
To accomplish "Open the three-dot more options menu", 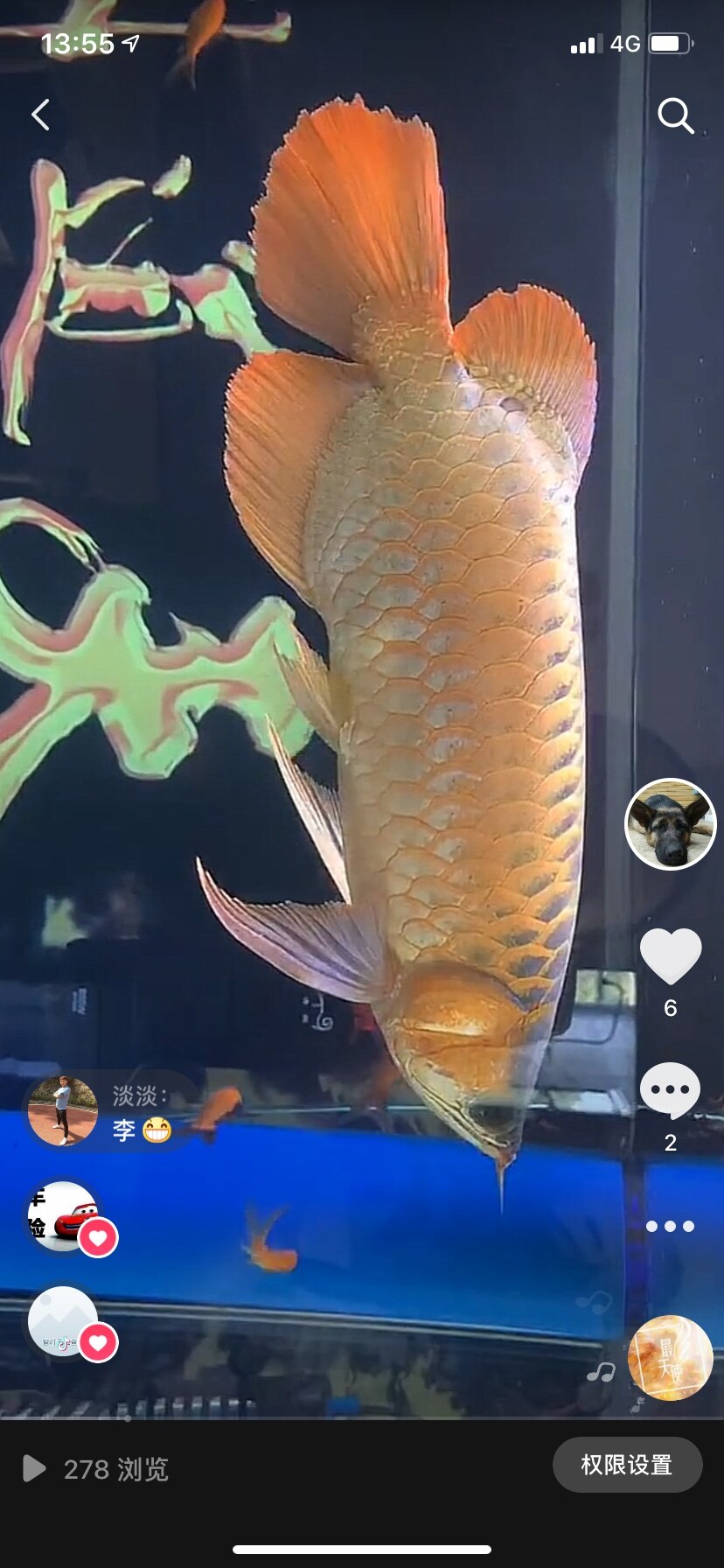I will tap(671, 1227).
